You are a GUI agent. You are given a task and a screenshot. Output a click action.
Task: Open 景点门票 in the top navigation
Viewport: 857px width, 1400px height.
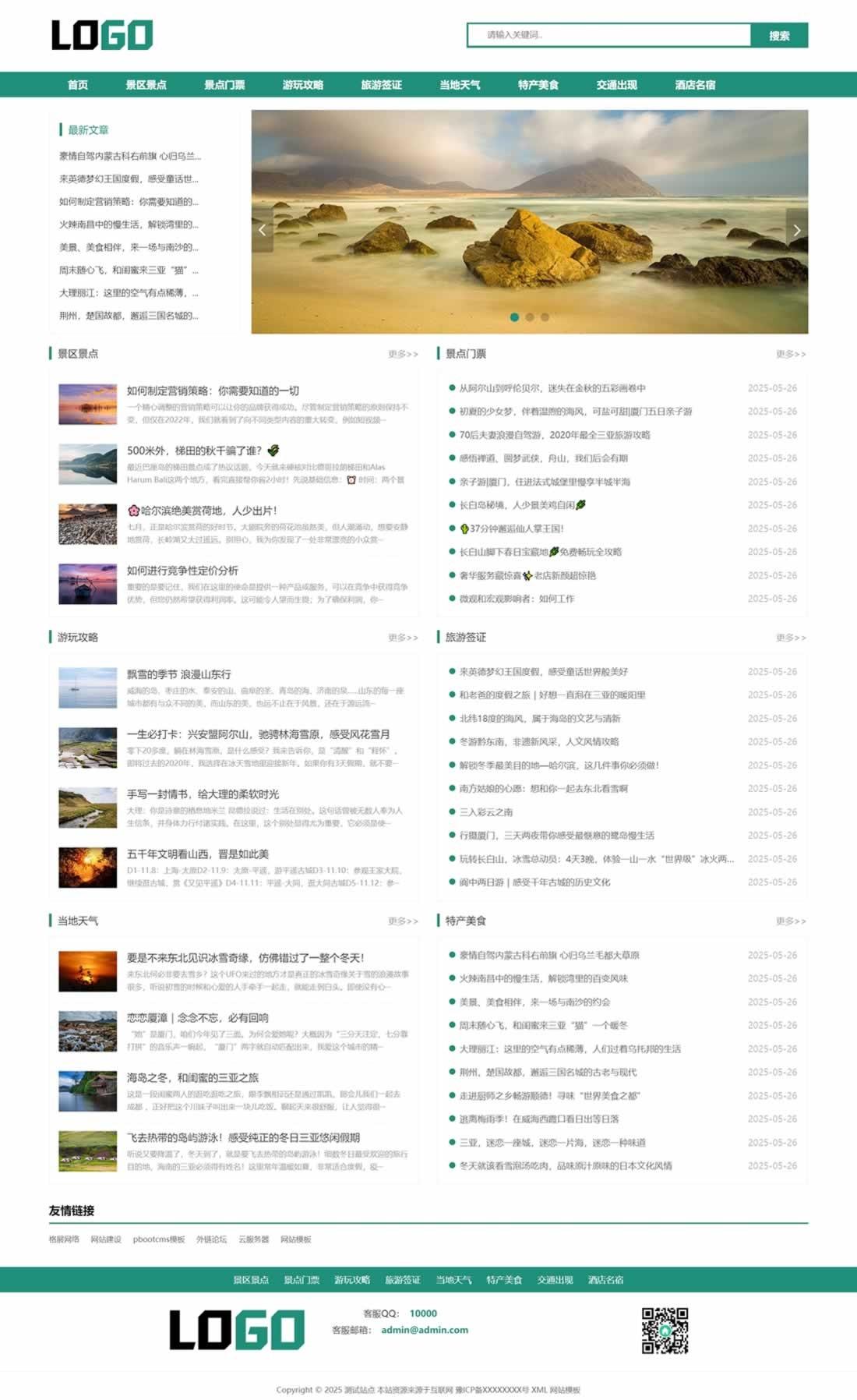(x=224, y=85)
